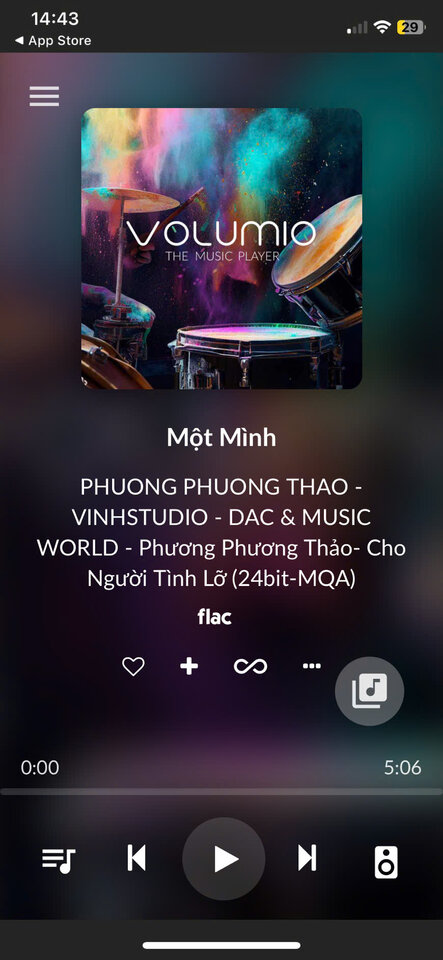Screen dimensions: 443x960
Task: Open the music library floating button
Action: point(370,691)
